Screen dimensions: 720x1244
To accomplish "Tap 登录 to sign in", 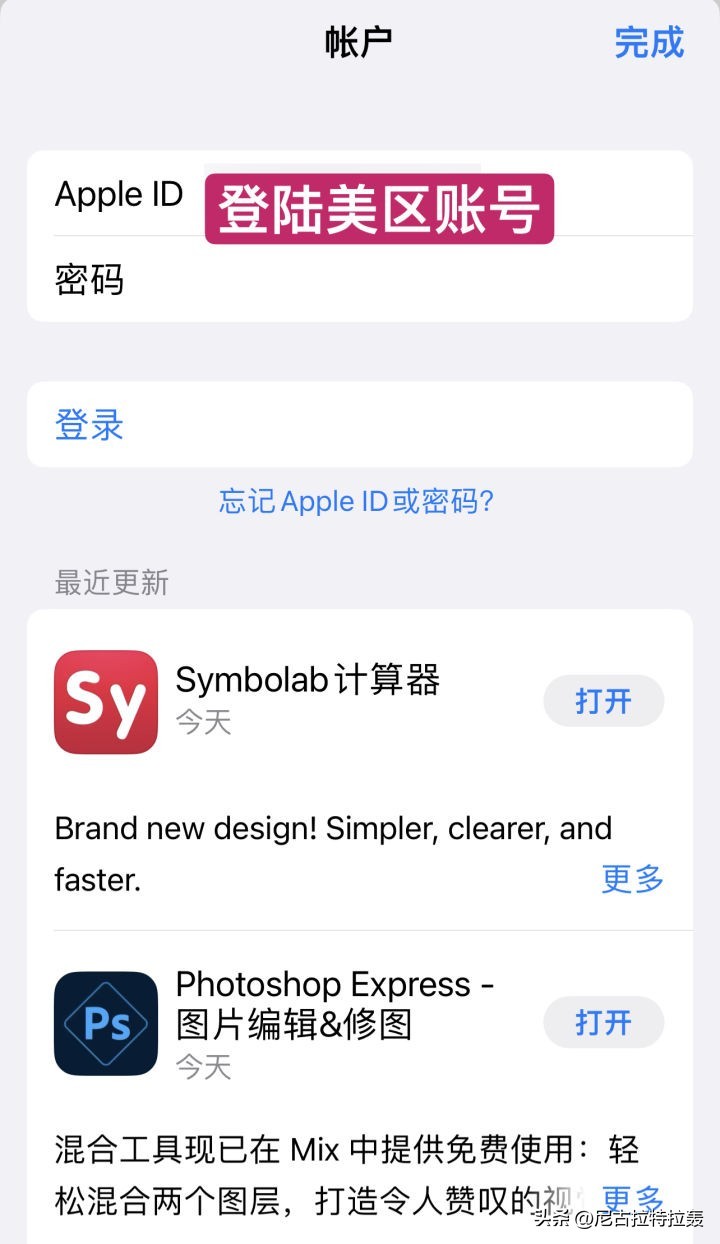I will 89,425.
